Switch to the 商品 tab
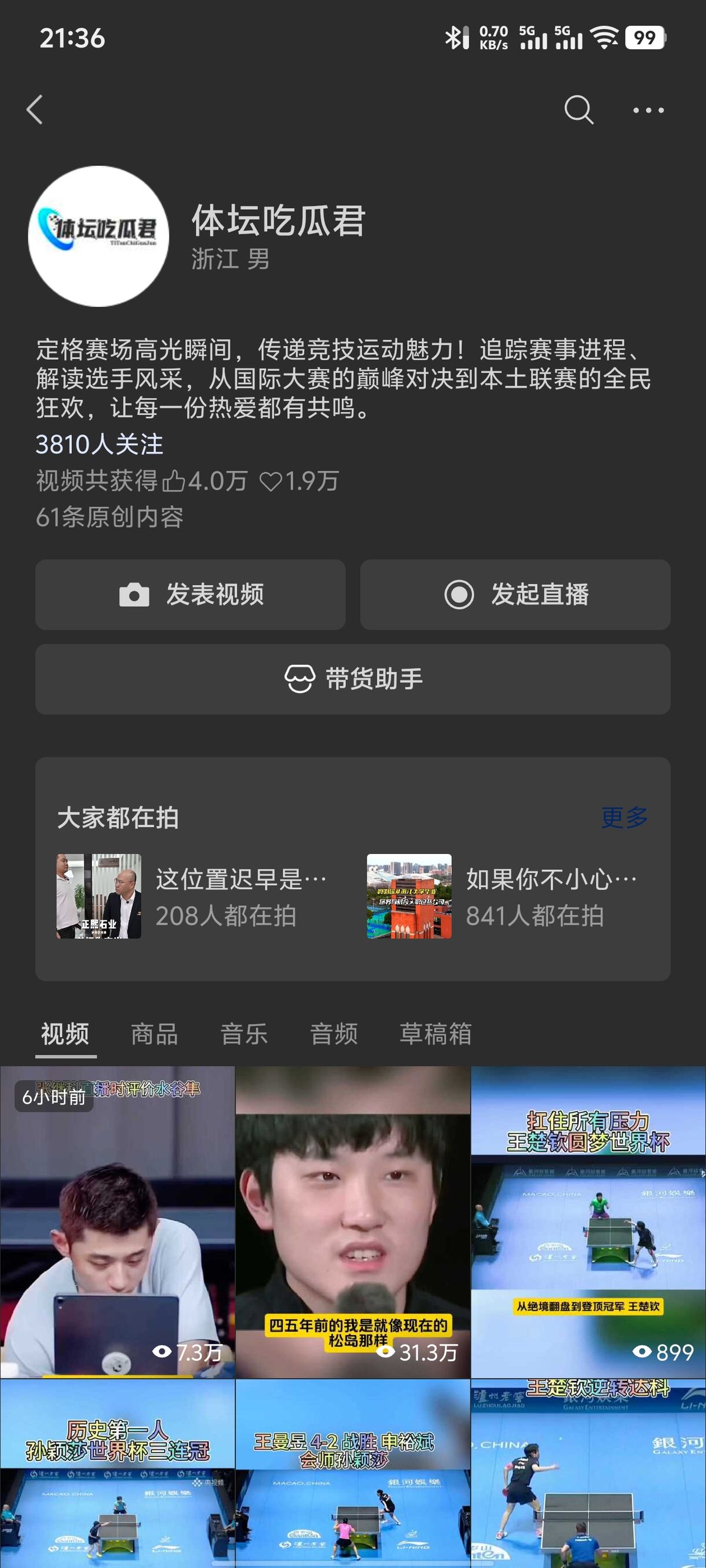This screenshot has width=706, height=1568. [155, 1033]
